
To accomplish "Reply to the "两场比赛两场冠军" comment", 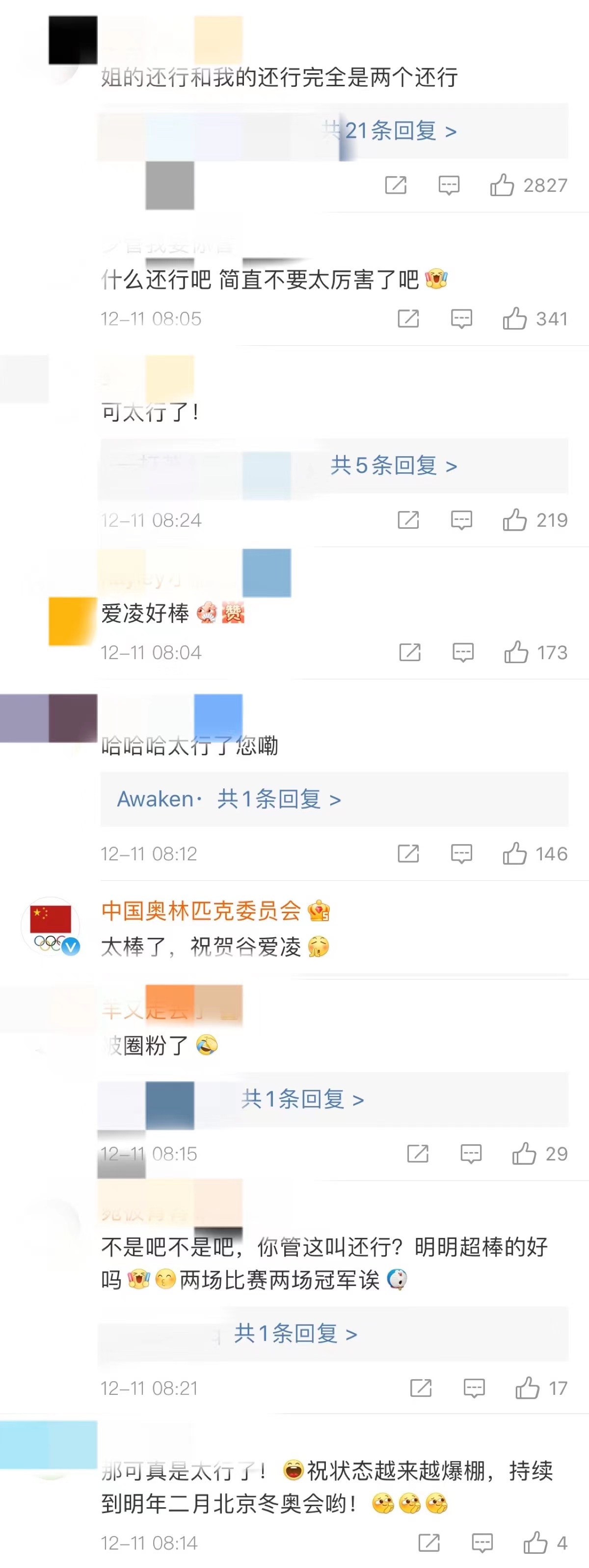I will [474, 1388].
